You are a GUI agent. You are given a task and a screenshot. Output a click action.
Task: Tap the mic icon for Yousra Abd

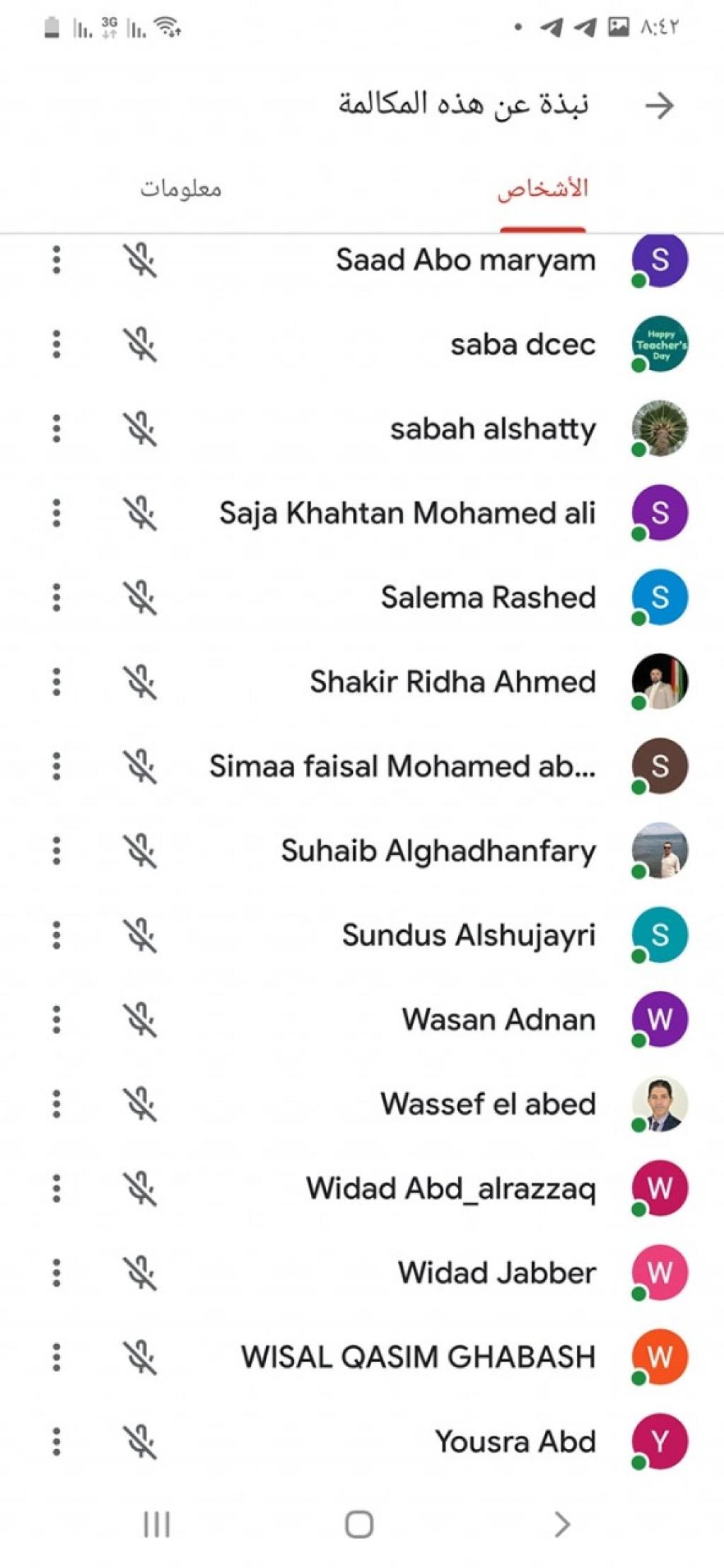coord(140,1441)
